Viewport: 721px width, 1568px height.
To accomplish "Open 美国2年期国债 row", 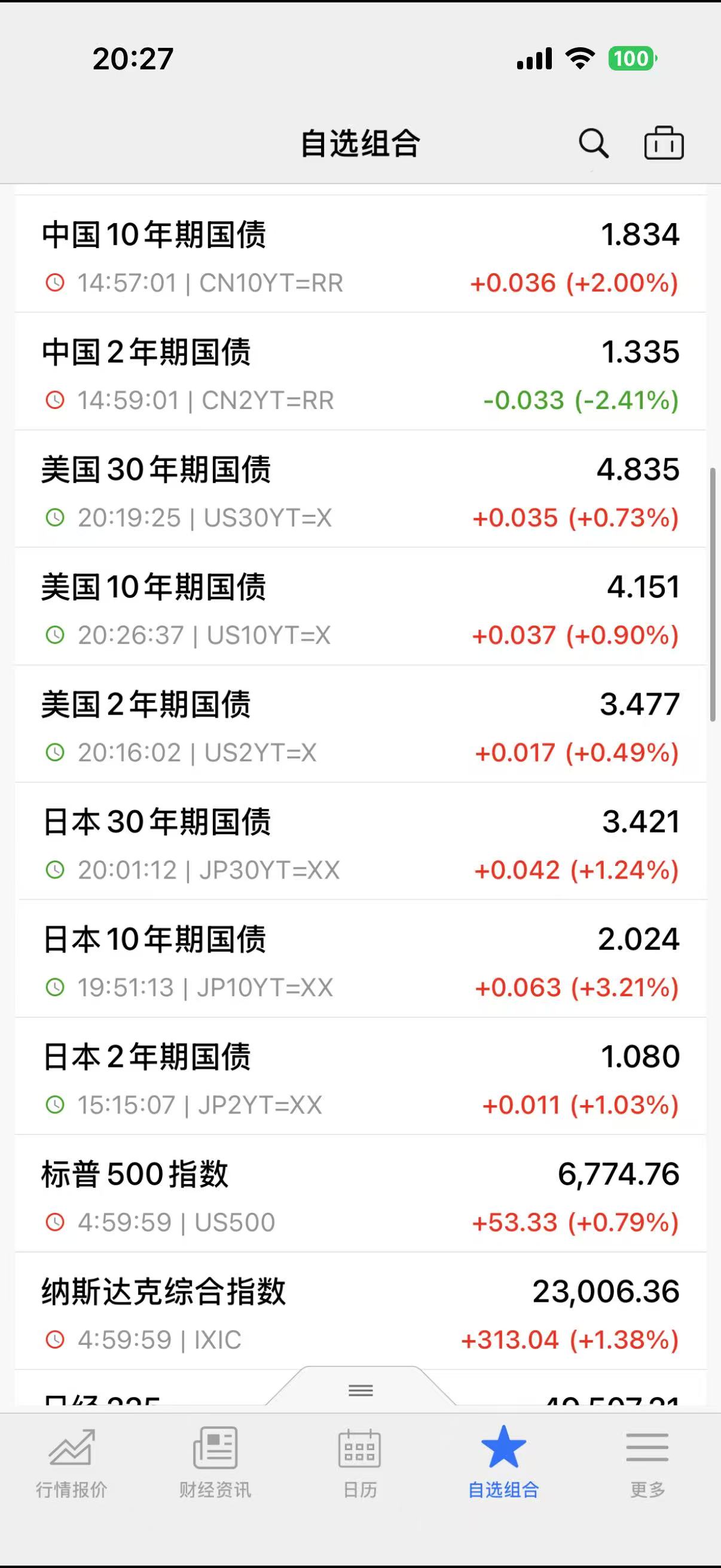I will tap(360, 724).
